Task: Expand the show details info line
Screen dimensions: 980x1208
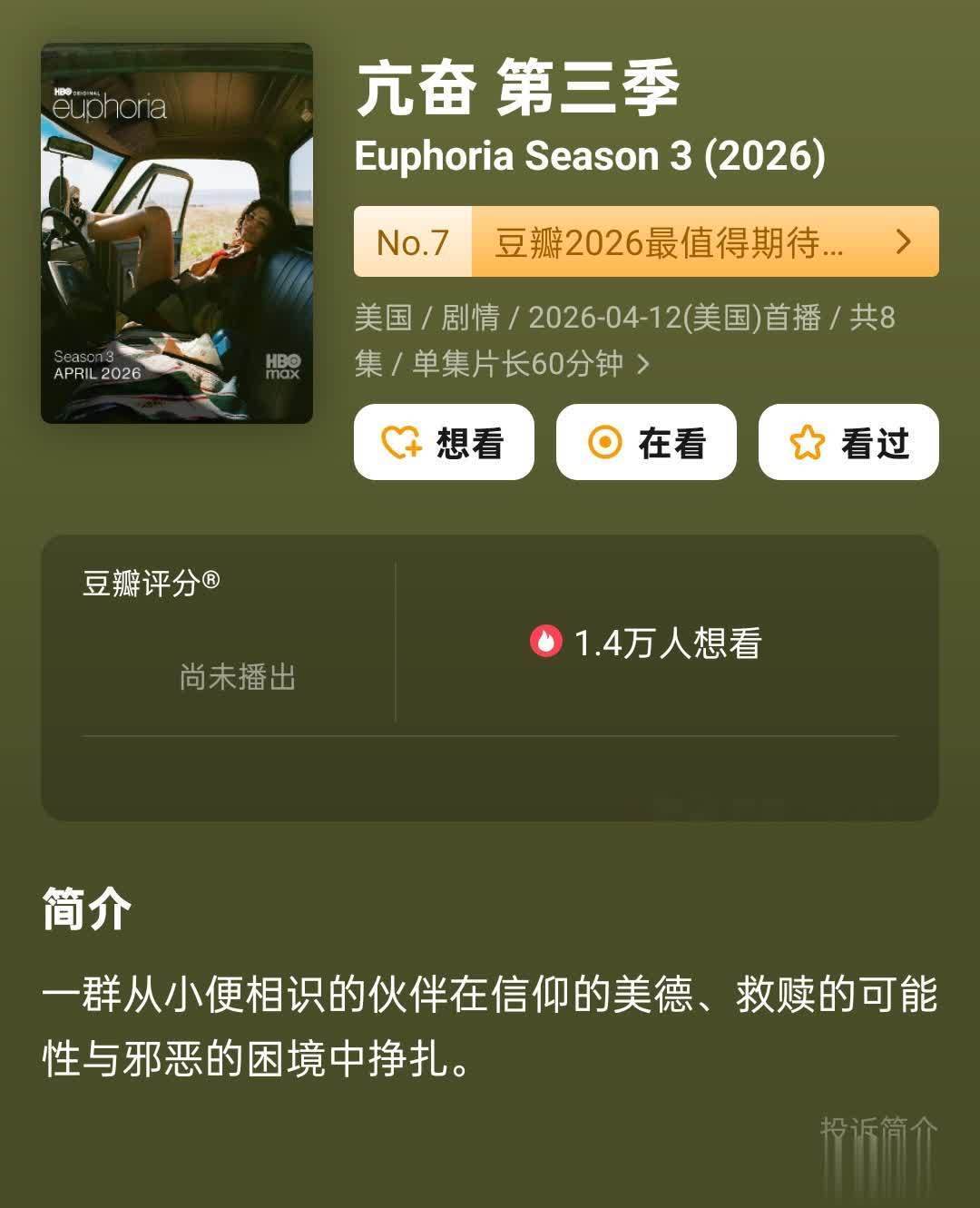Action: [x=642, y=364]
